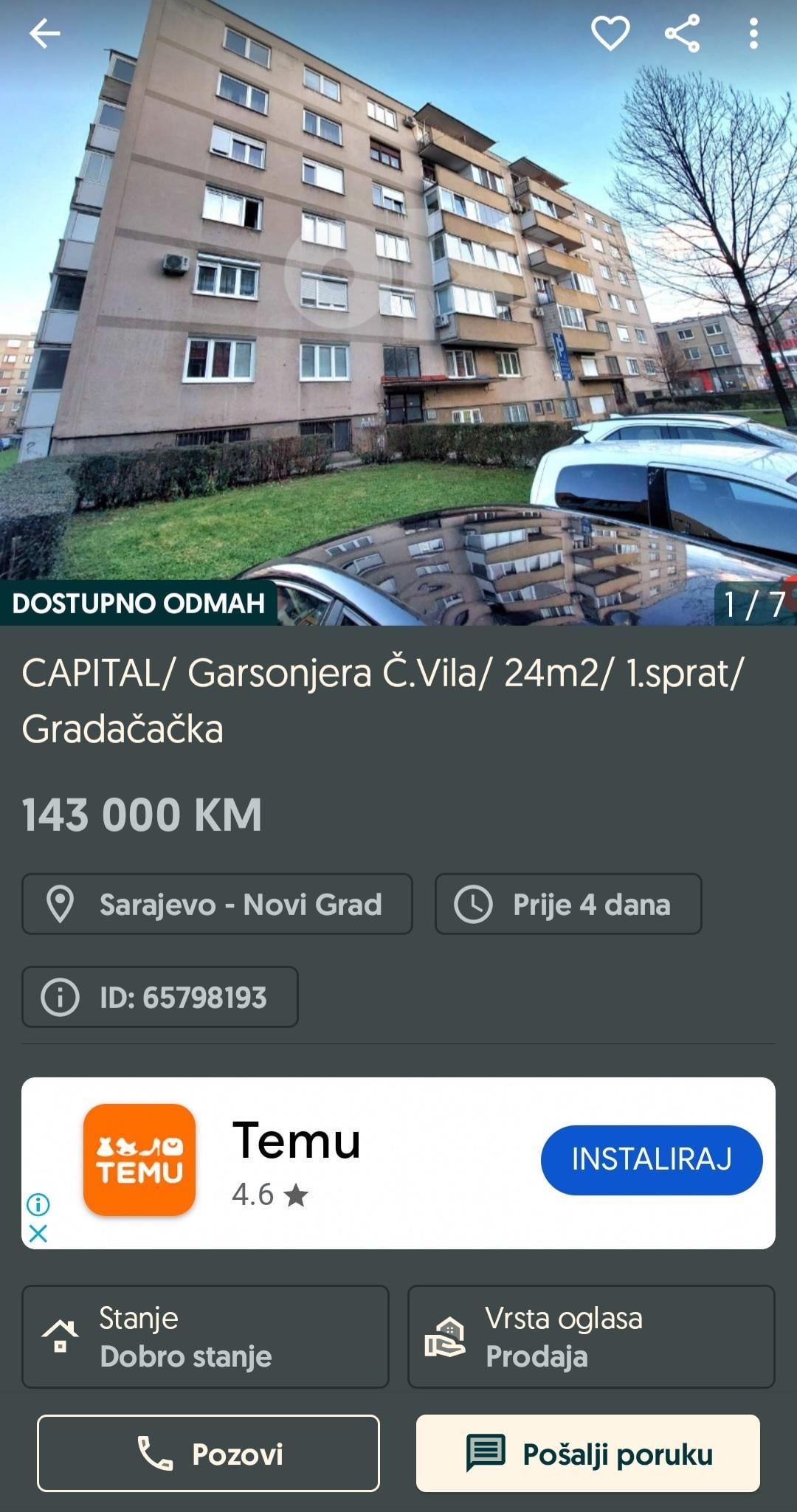The image size is (797, 1512).
Task: Call the seller with Pozovi
Action: [x=208, y=1453]
